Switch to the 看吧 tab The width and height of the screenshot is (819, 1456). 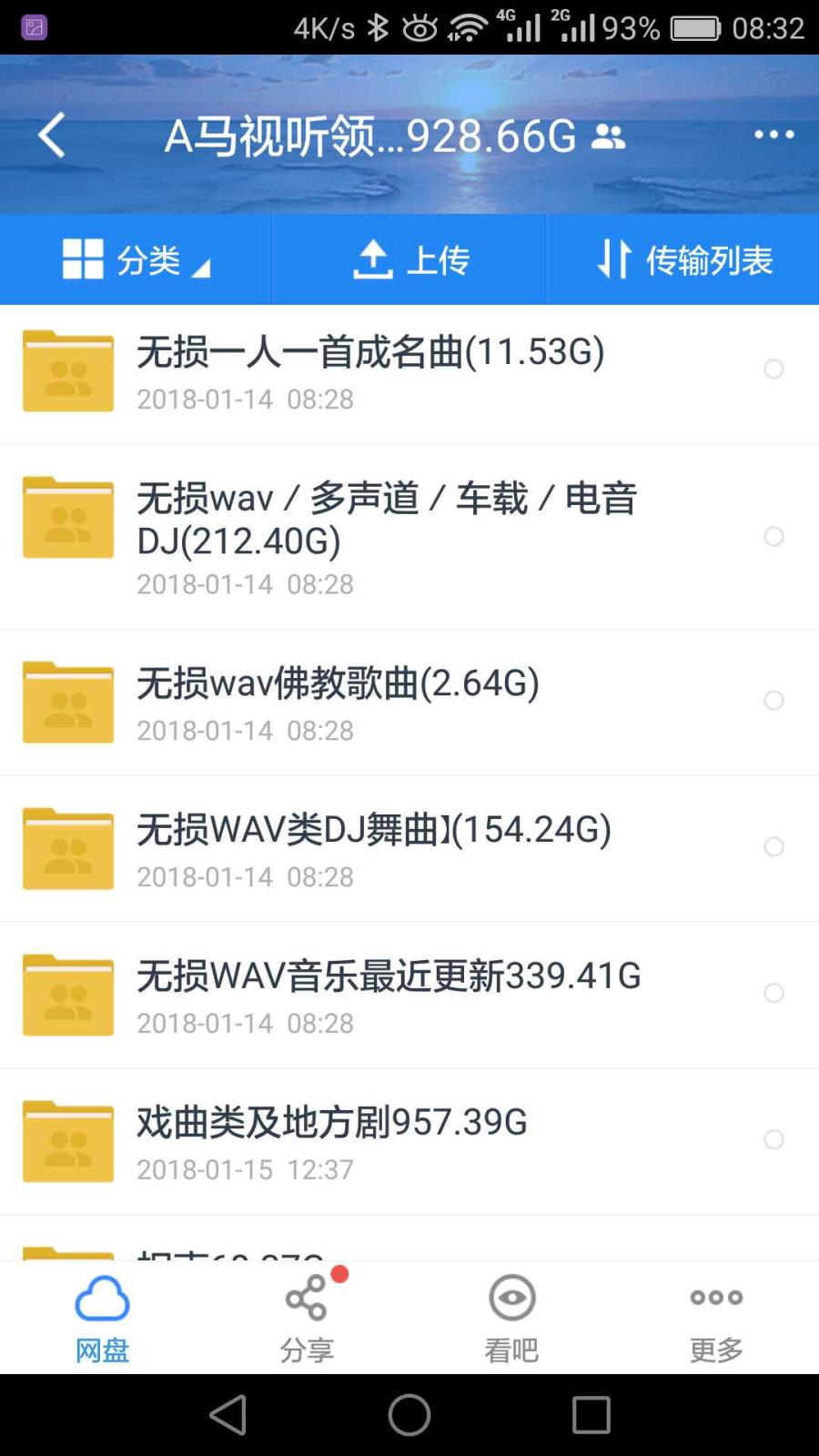click(x=511, y=1318)
